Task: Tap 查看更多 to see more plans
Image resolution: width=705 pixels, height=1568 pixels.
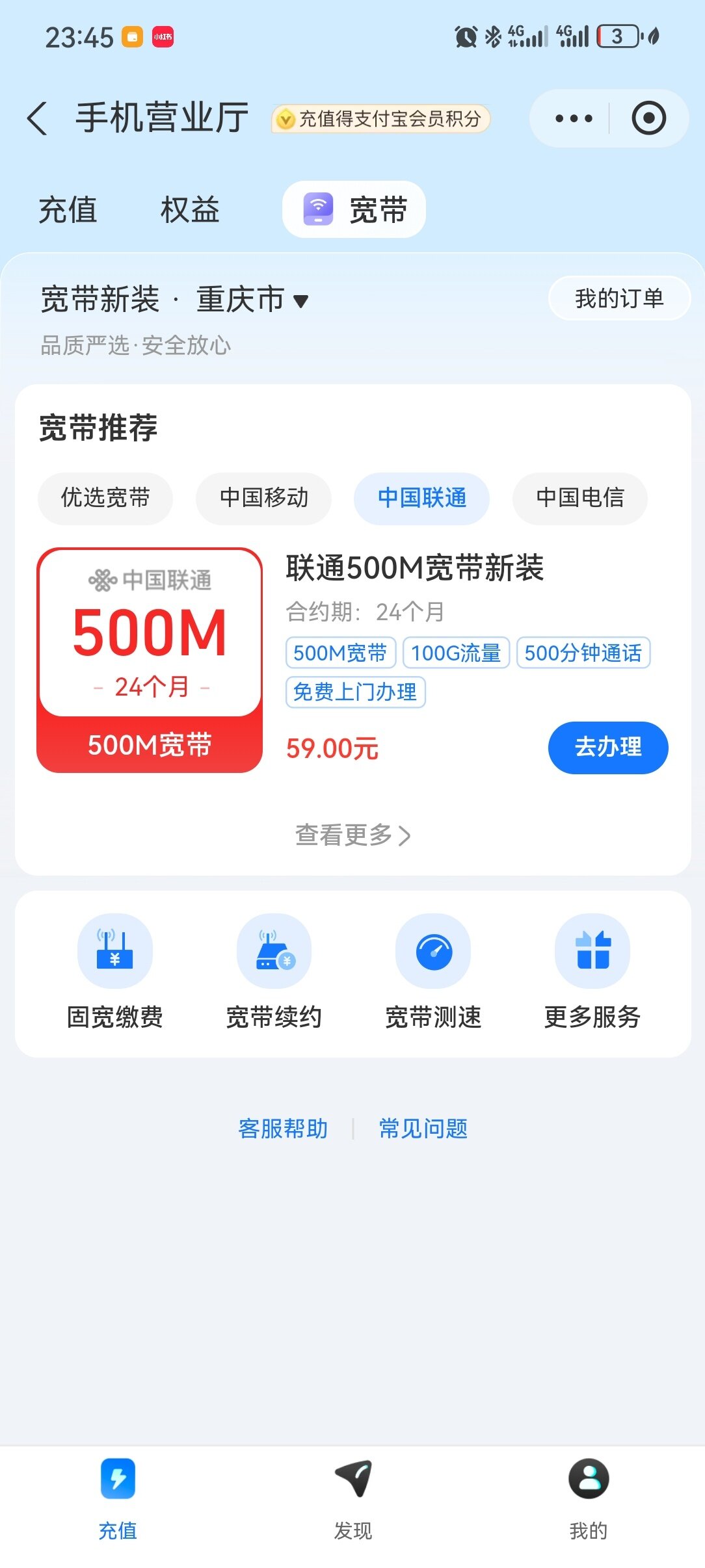Action: click(352, 835)
